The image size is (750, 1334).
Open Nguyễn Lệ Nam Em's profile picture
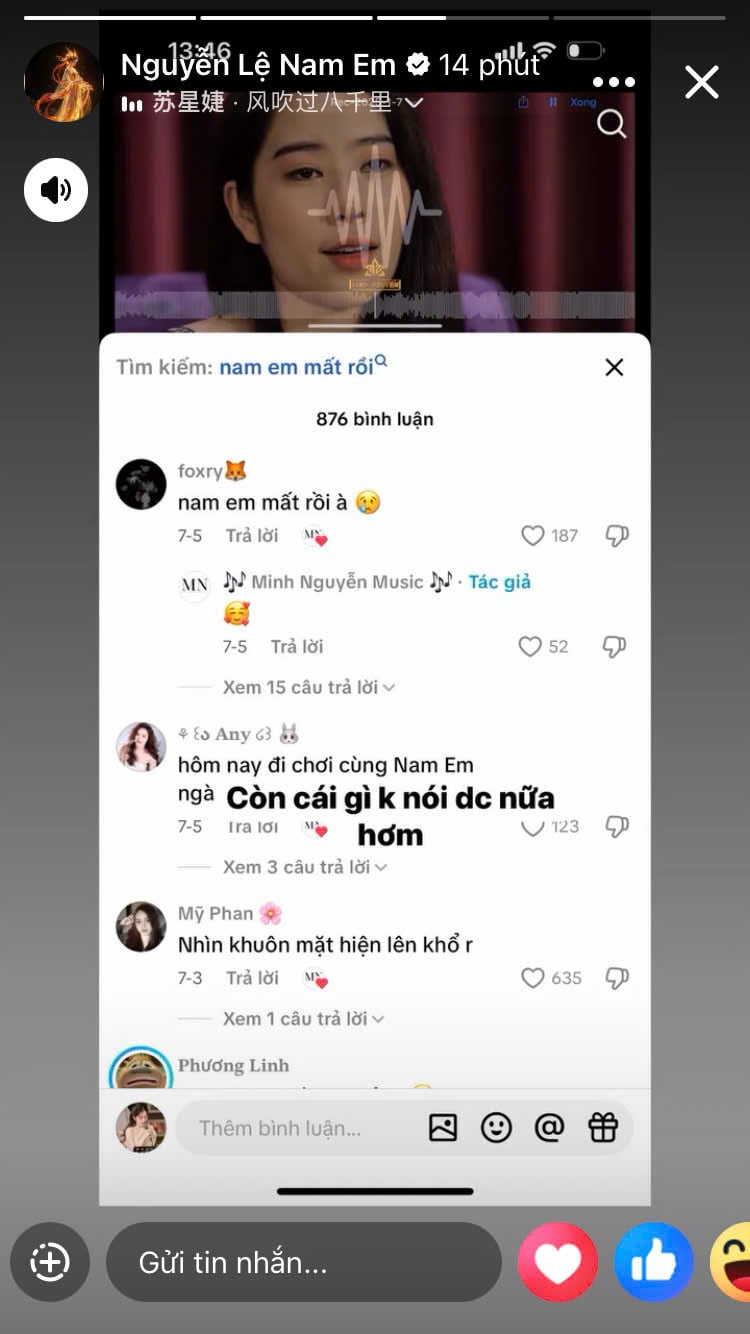click(63, 82)
